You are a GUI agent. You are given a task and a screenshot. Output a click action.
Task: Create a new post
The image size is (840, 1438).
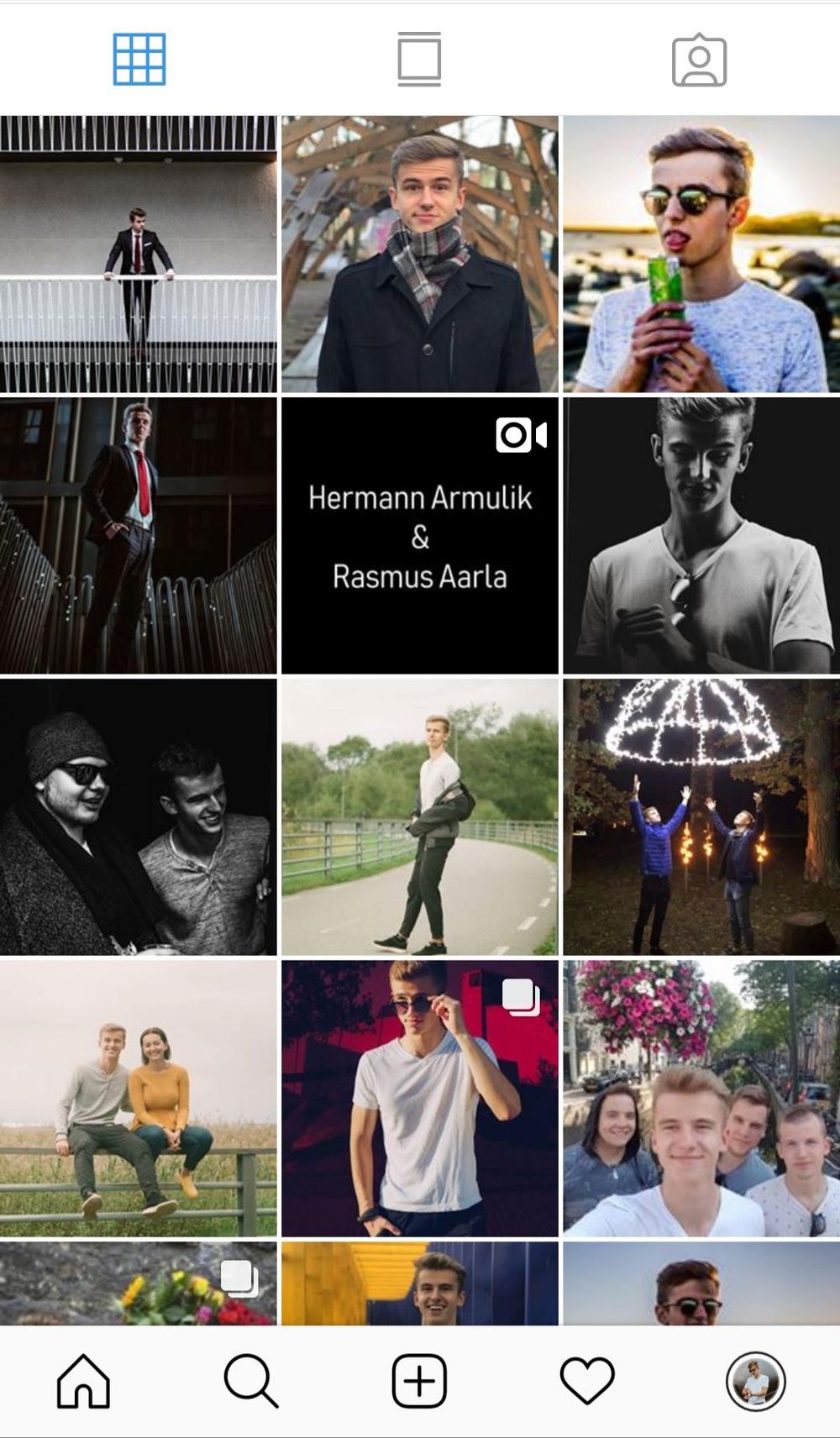419,1381
